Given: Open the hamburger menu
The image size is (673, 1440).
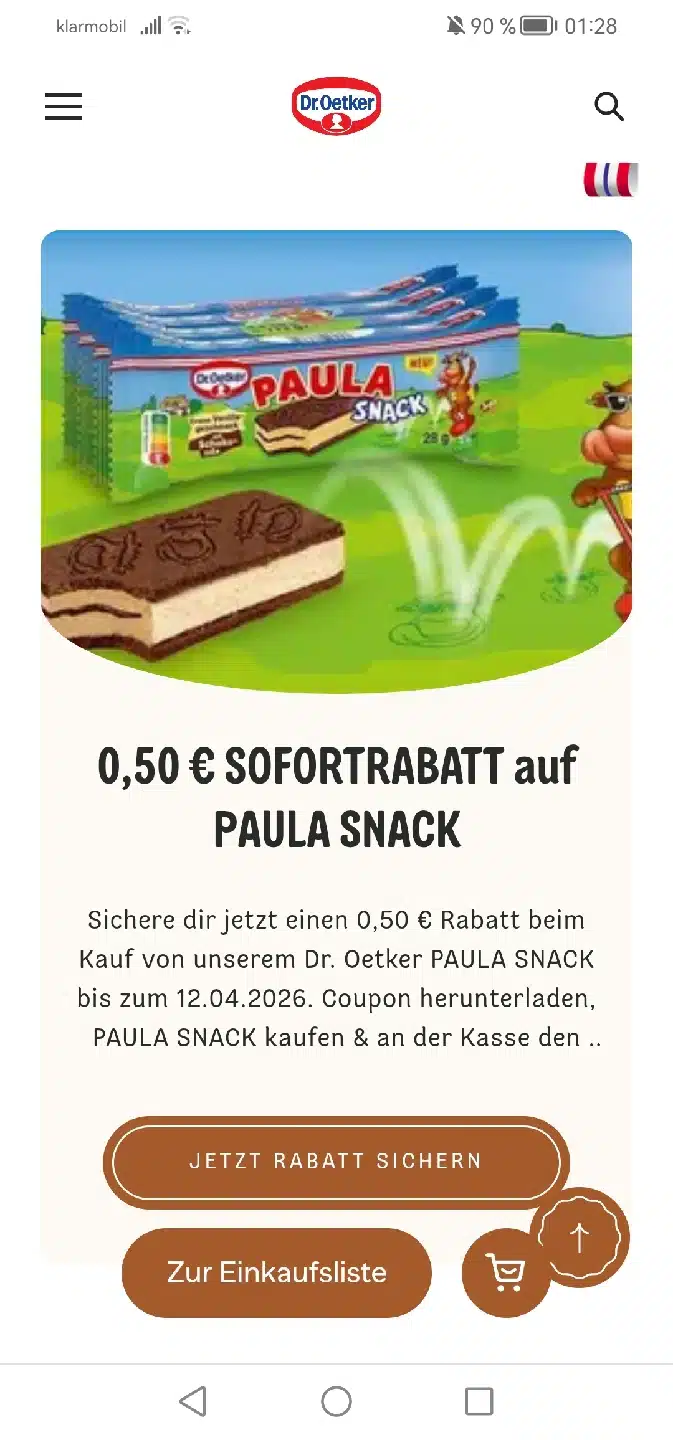Looking at the screenshot, I should coord(63,106).
